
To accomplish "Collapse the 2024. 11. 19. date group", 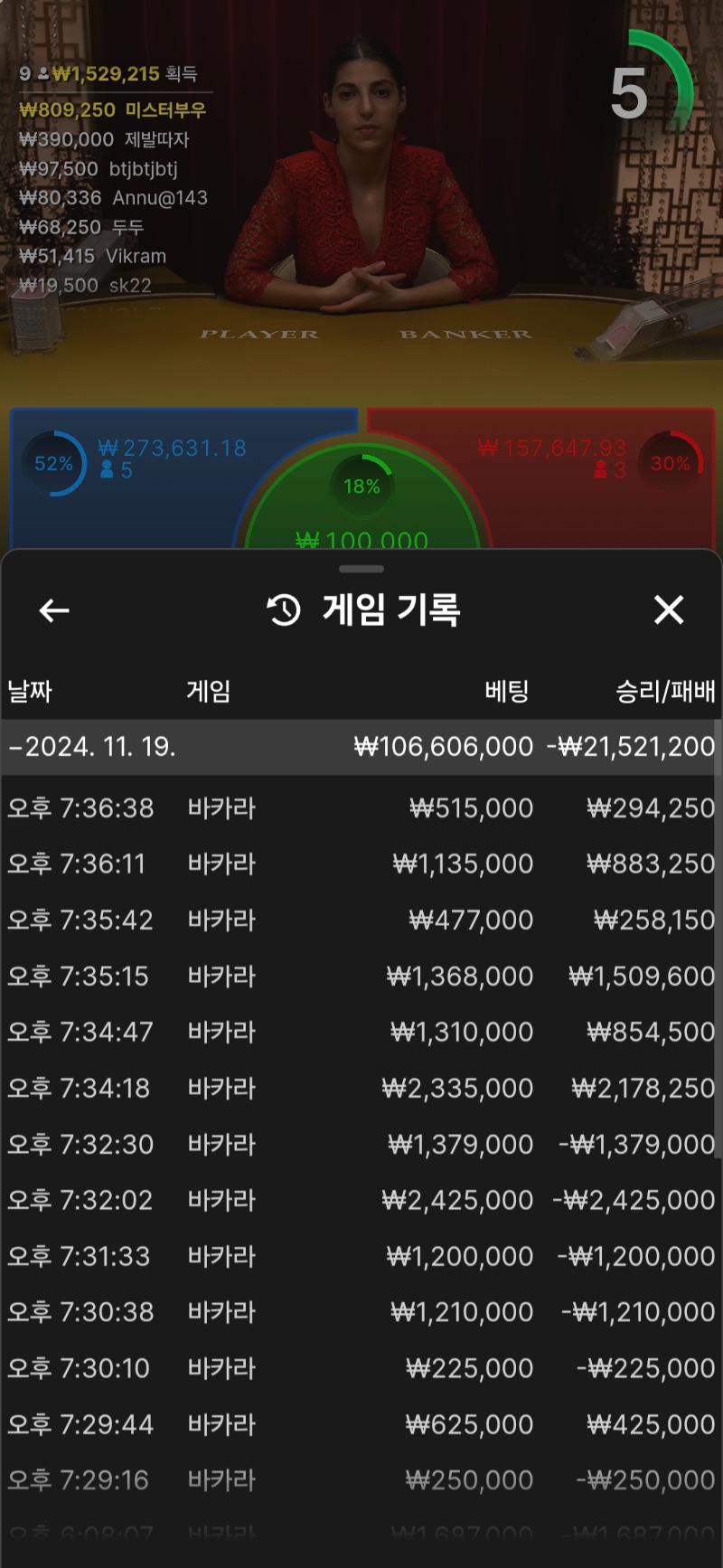I will click(x=90, y=747).
